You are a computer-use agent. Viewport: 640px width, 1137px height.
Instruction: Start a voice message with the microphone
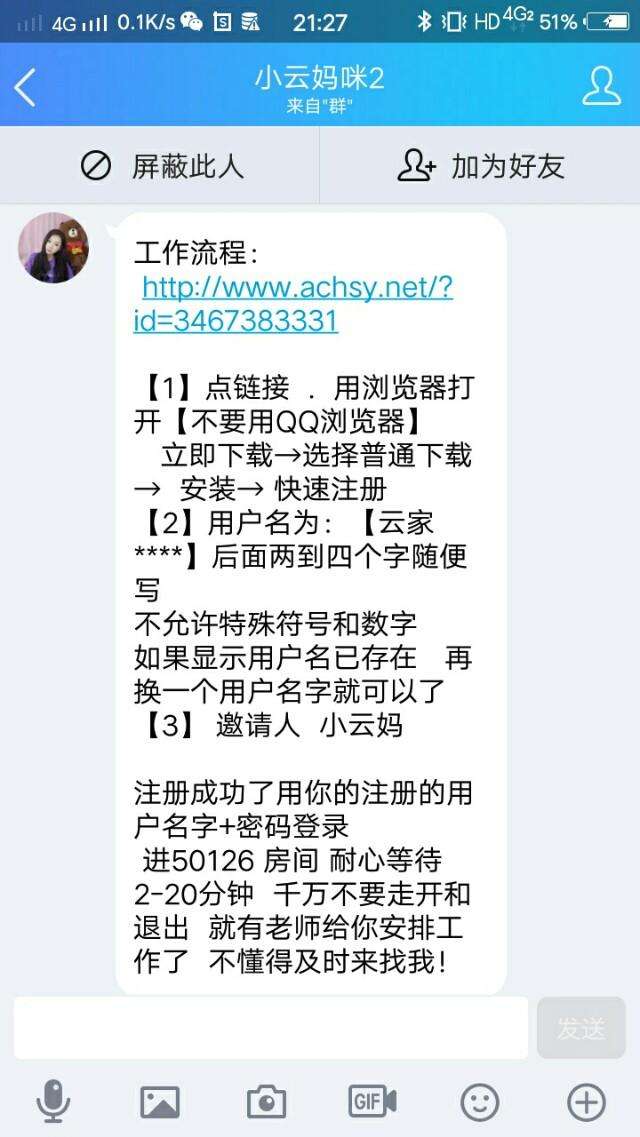[53, 1103]
